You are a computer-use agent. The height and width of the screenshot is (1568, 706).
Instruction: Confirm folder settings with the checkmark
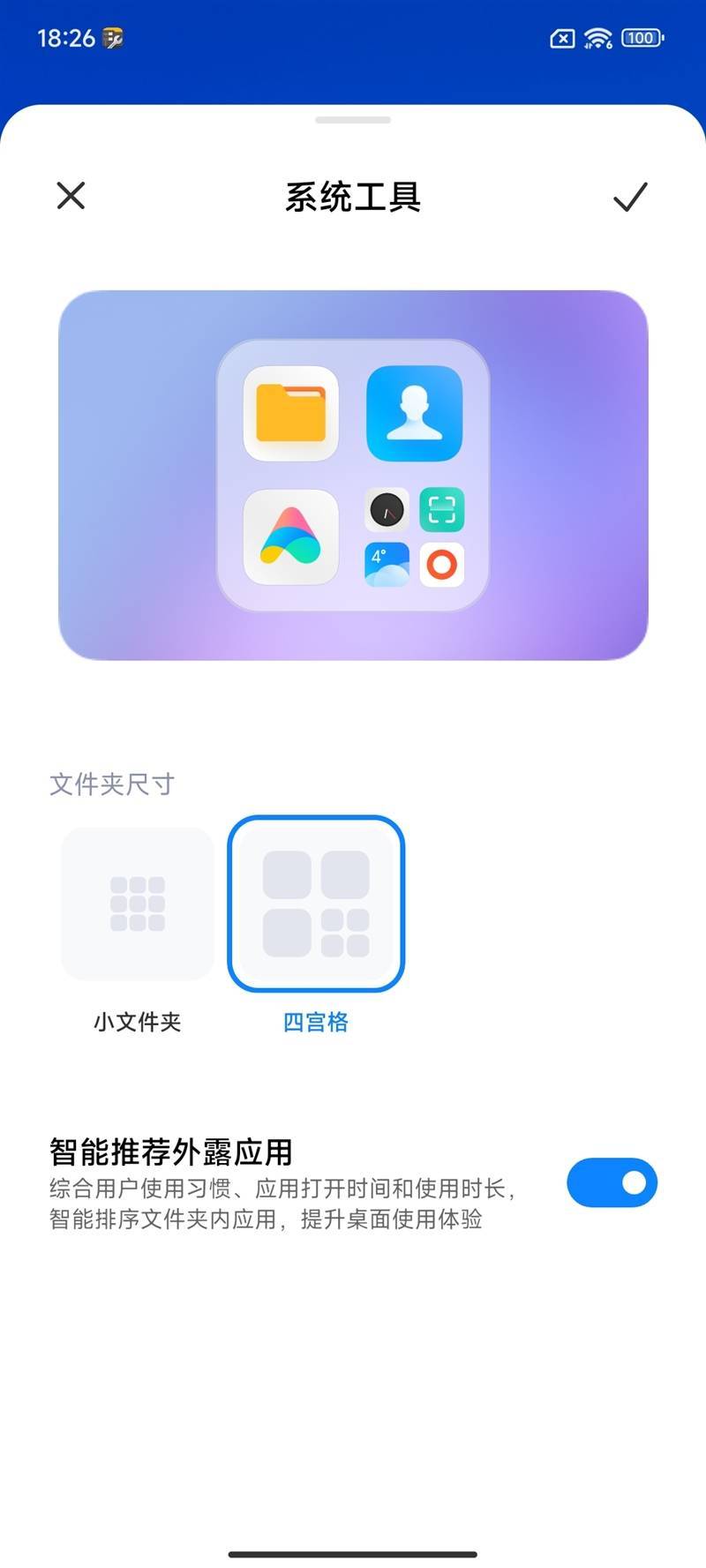tap(630, 196)
